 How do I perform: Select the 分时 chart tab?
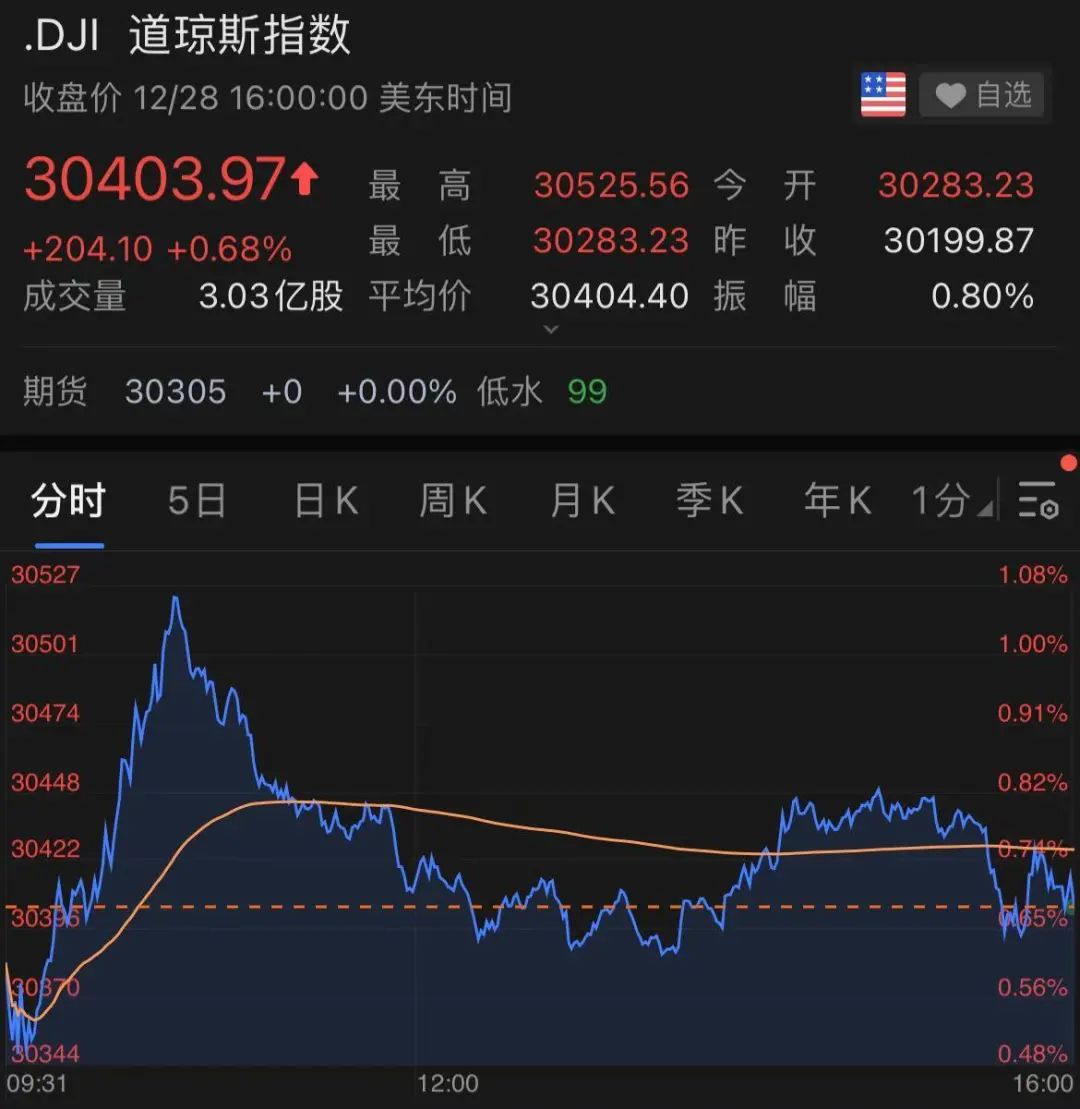pyautogui.click(x=68, y=501)
